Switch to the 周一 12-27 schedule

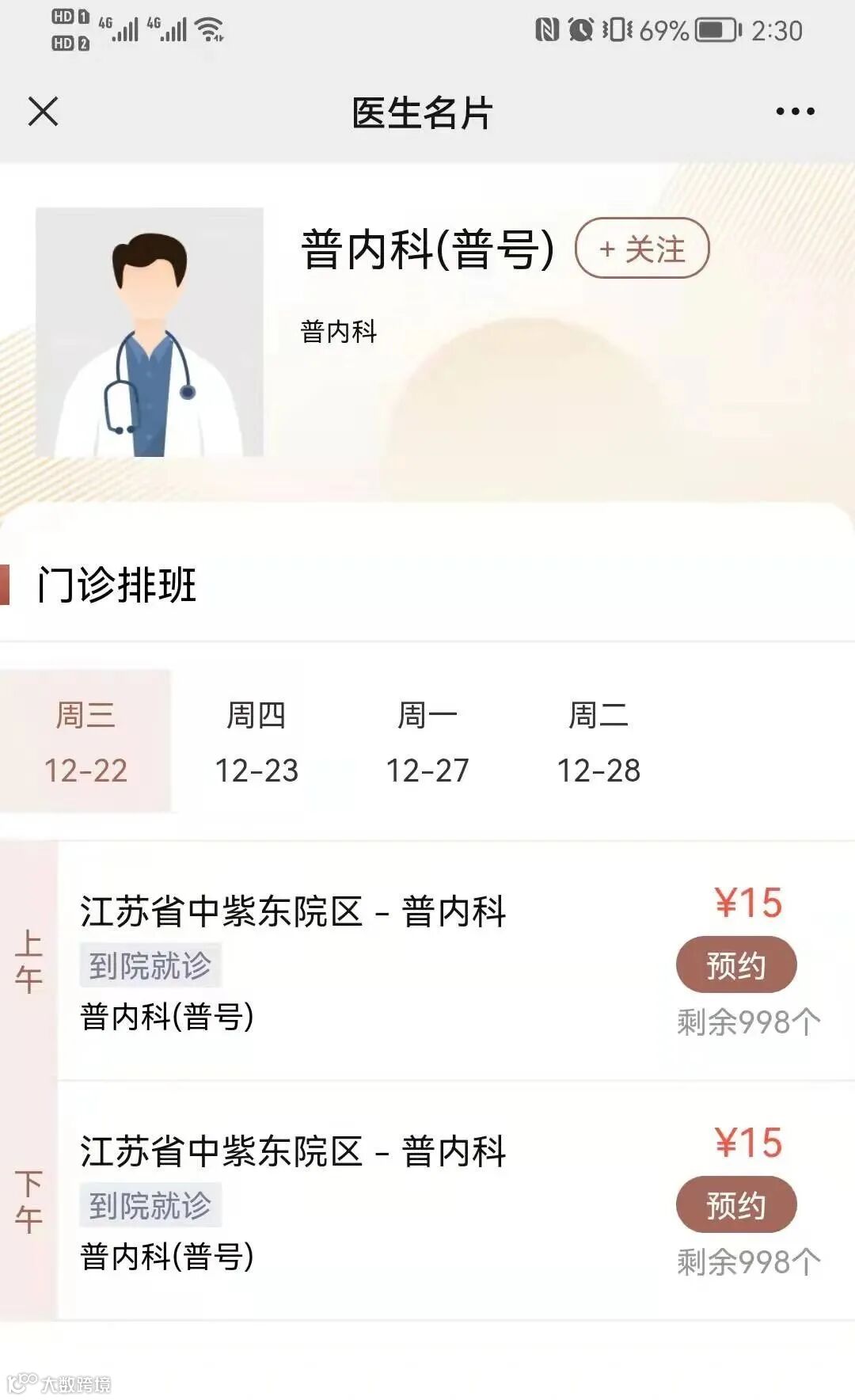coord(427,741)
